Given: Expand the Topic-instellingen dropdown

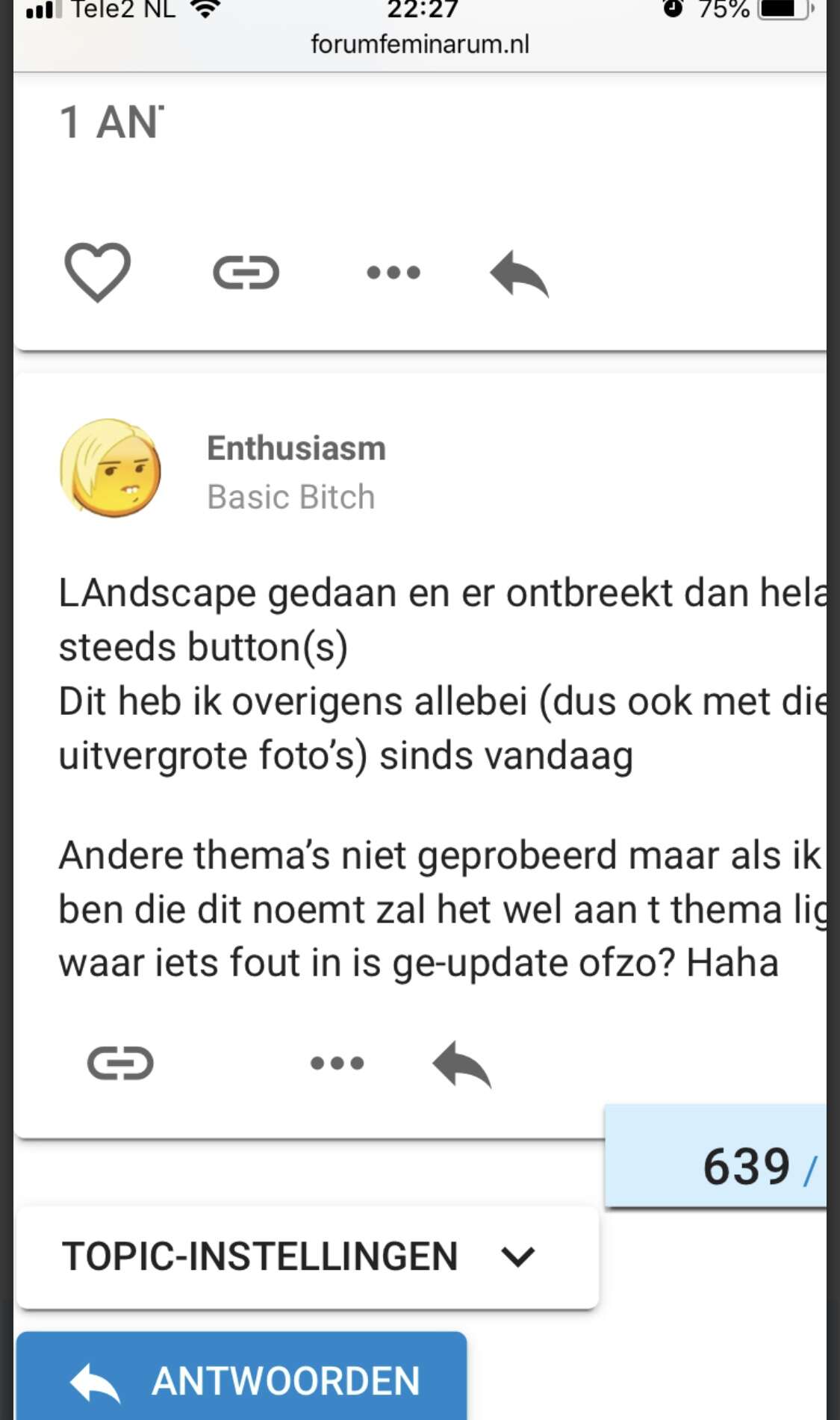Looking at the screenshot, I should click(308, 1256).
